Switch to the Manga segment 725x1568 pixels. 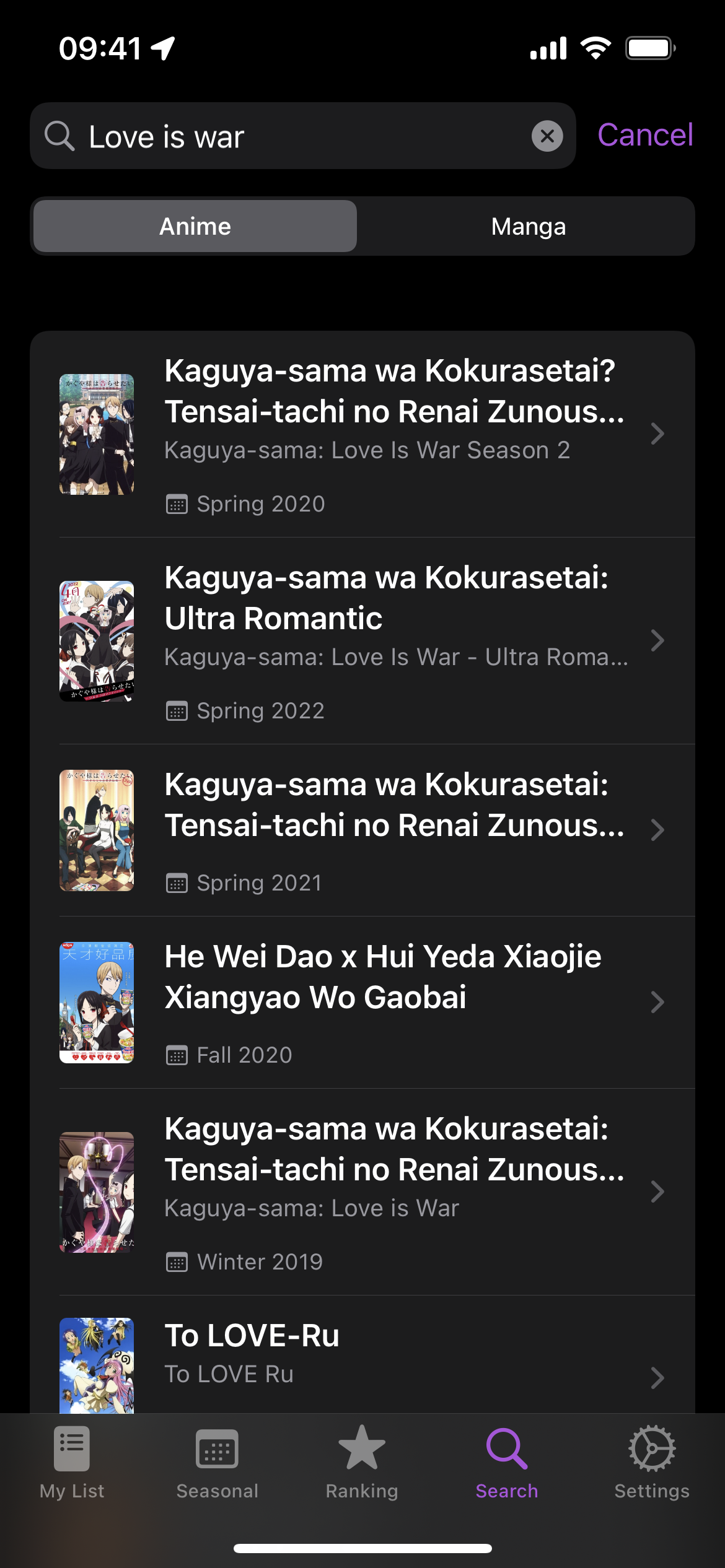528,227
